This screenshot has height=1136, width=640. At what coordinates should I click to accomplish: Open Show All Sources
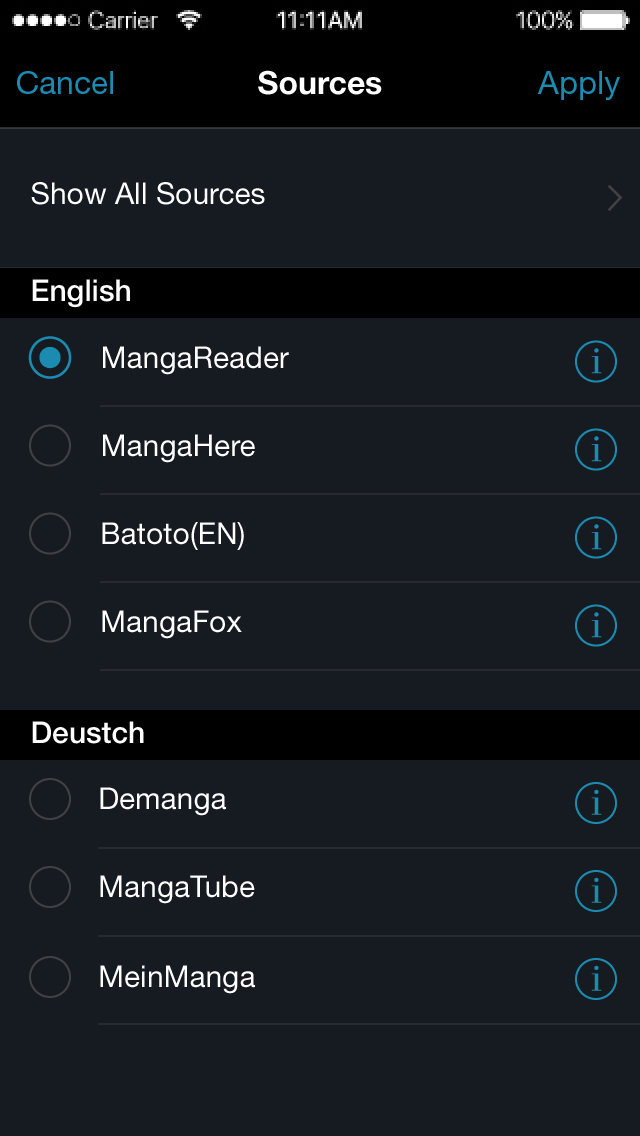pos(320,195)
